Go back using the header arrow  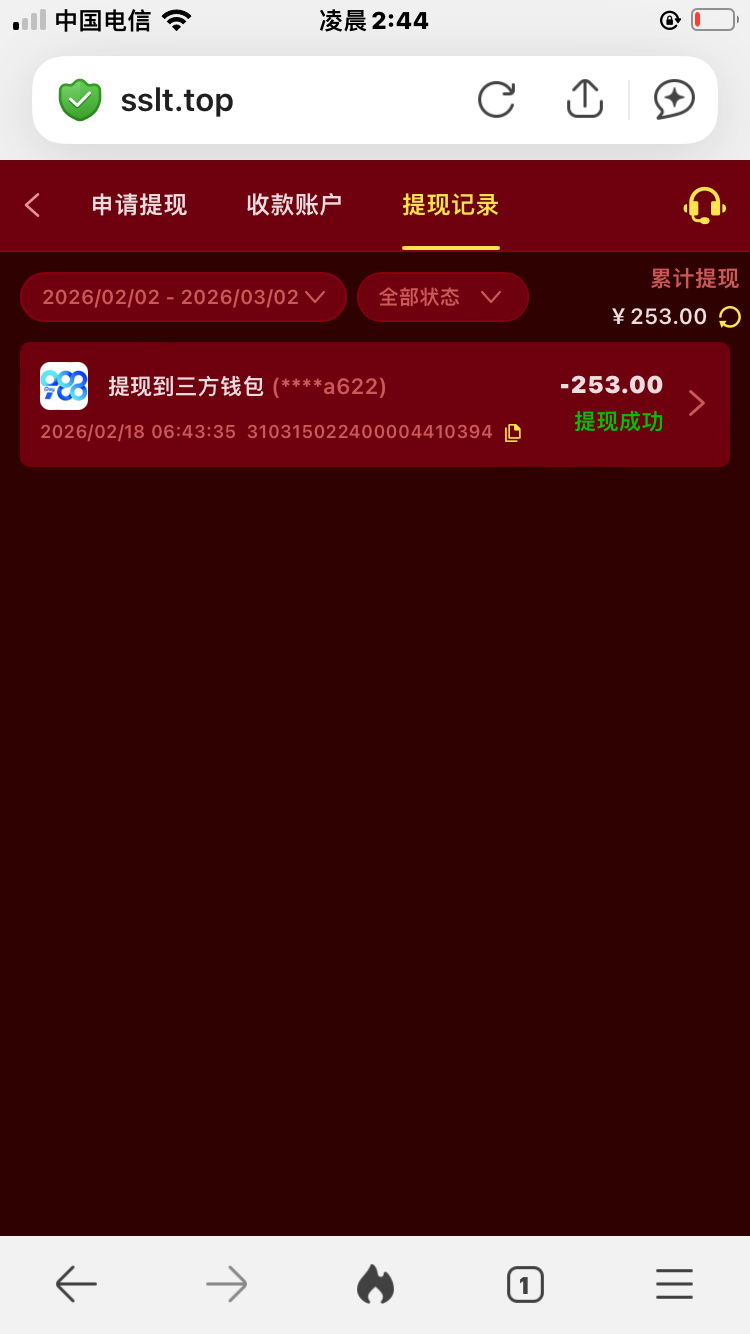(x=32, y=205)
